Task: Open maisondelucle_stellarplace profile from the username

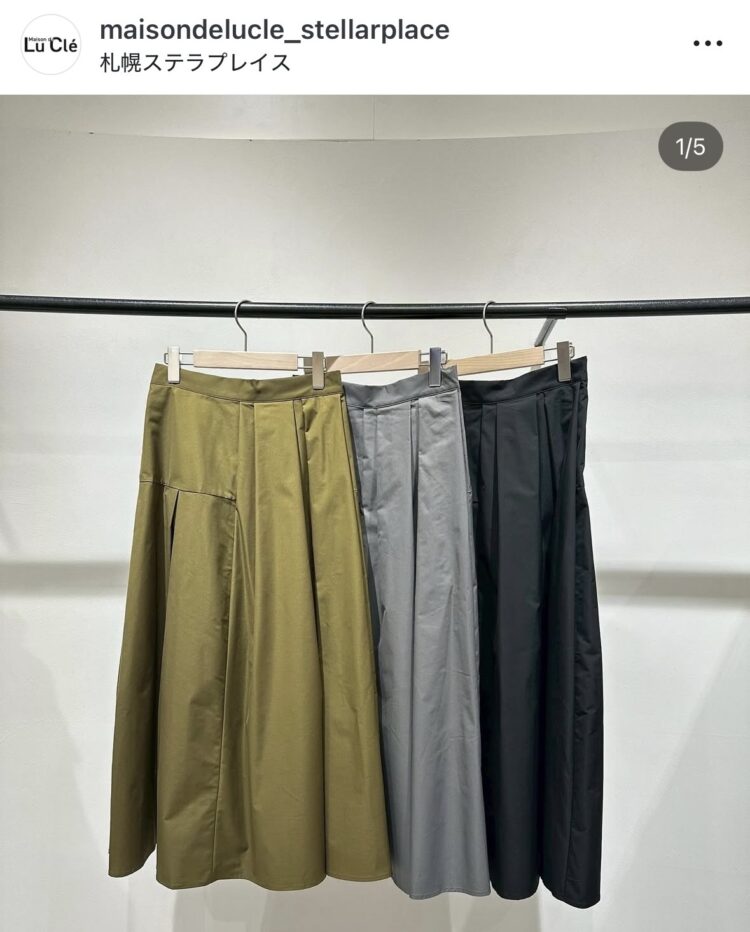Action: [275, 30]
